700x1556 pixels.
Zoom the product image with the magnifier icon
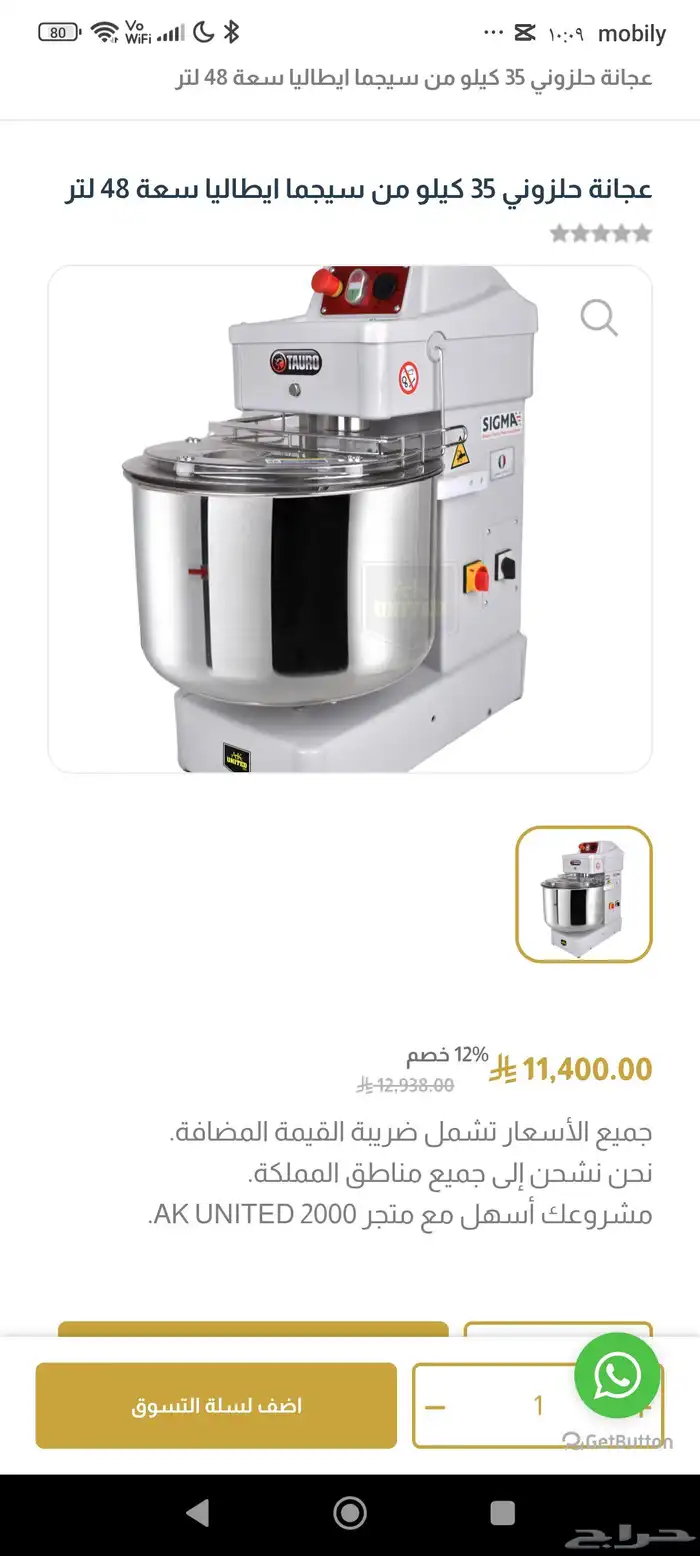click(599, 319)
